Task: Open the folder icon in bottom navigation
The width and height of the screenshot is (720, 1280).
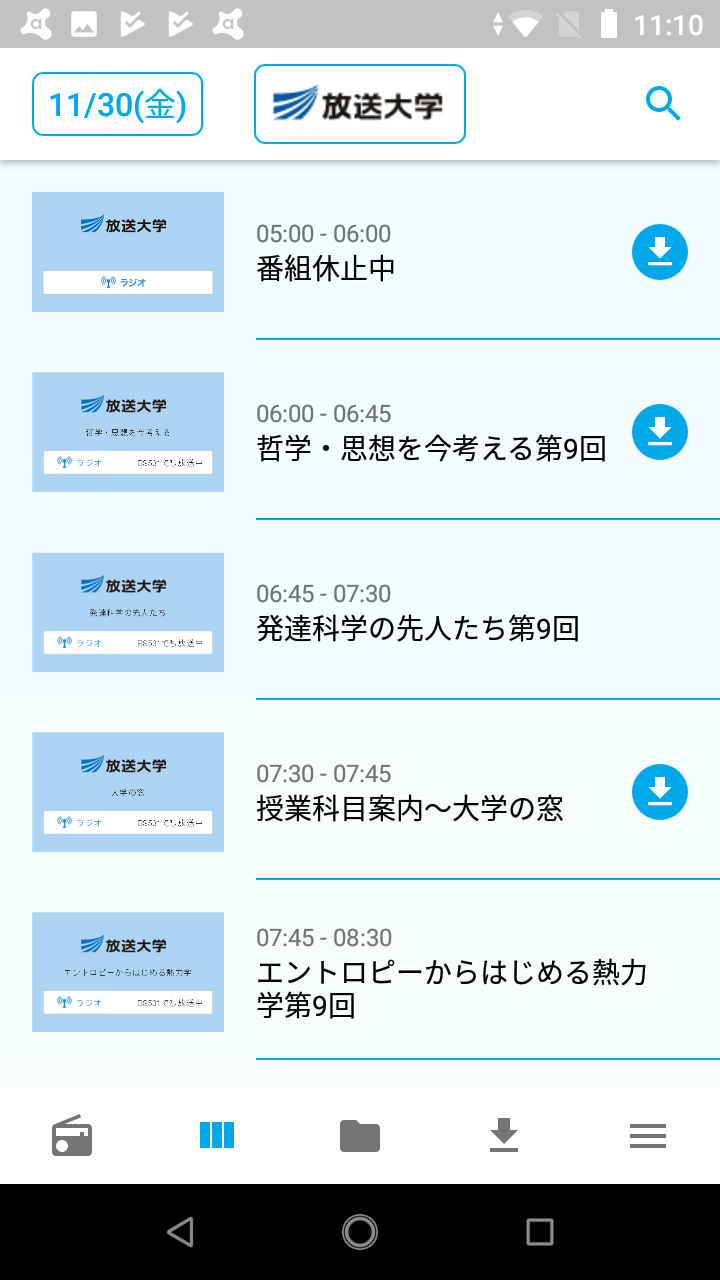Action: [360, 1135]
